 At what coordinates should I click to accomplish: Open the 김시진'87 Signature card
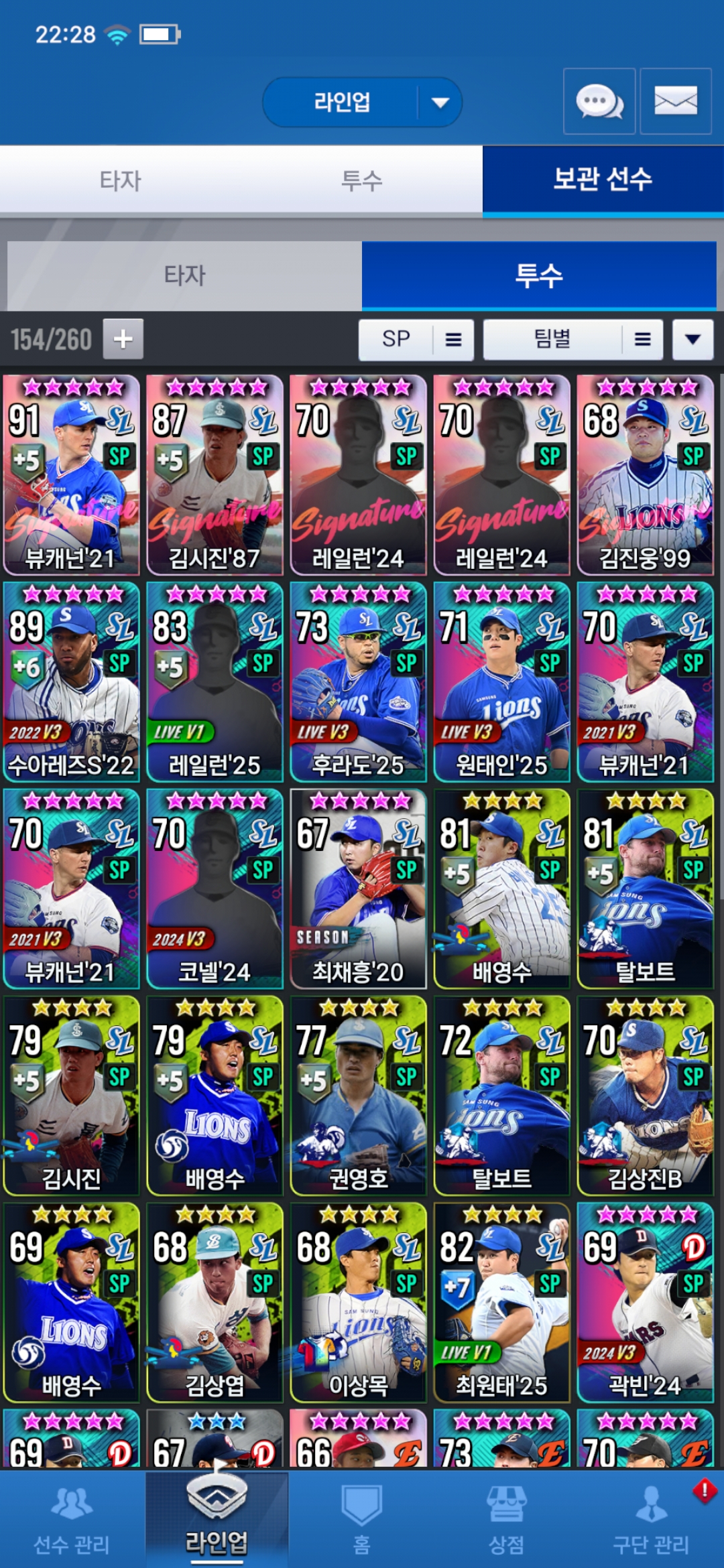coord(215,475)
